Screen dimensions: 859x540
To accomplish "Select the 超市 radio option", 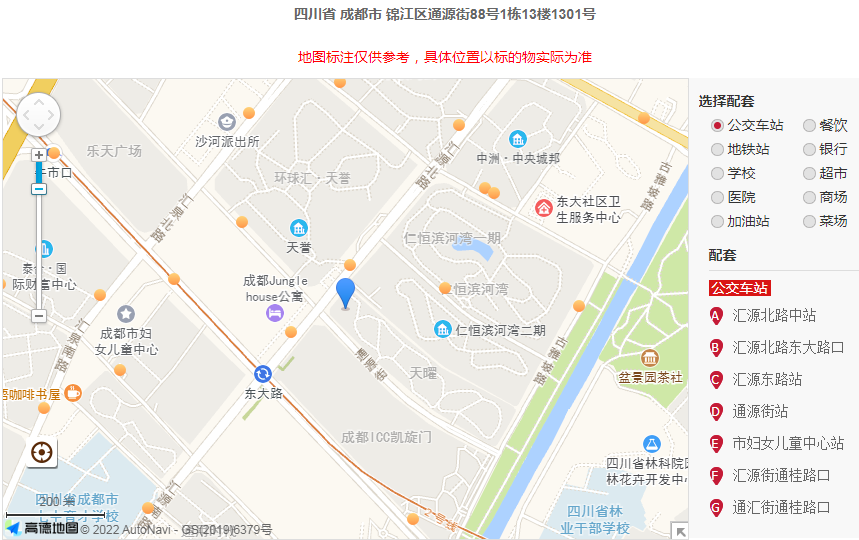I will [809, 173].
